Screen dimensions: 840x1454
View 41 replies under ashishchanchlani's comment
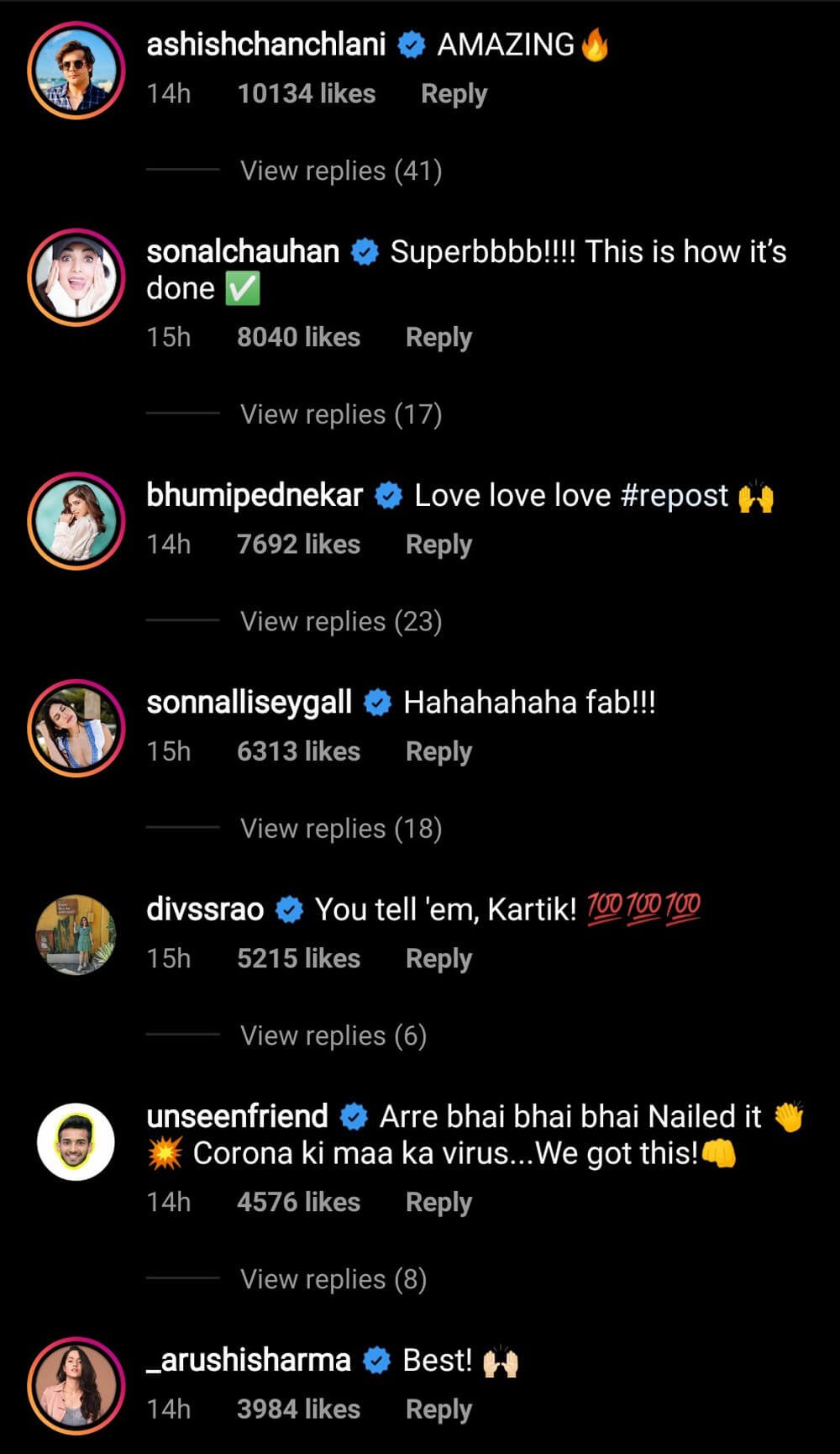point(340,171)
